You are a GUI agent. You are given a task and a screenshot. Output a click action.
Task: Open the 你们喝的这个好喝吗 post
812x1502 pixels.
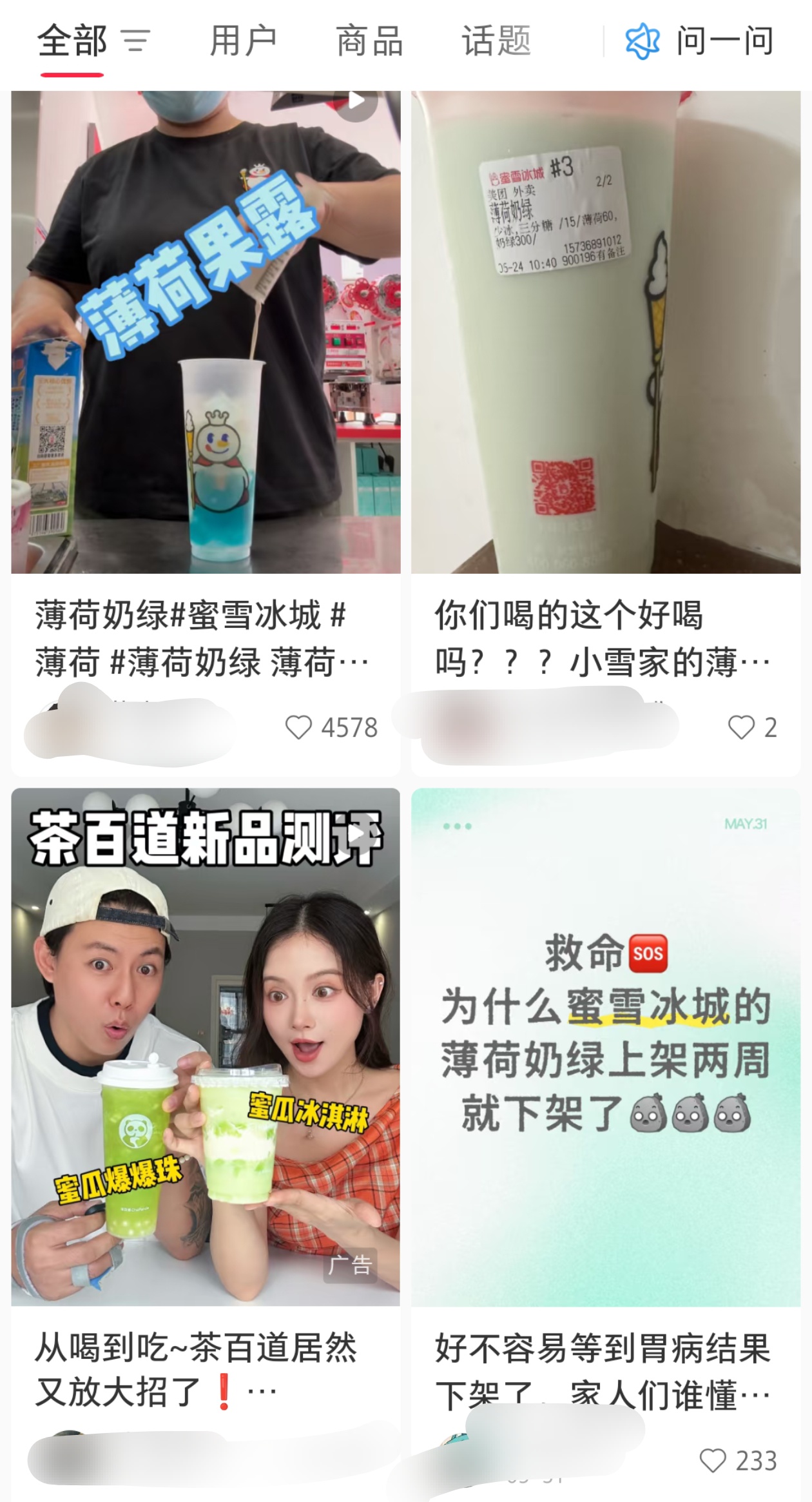(605, 332)
